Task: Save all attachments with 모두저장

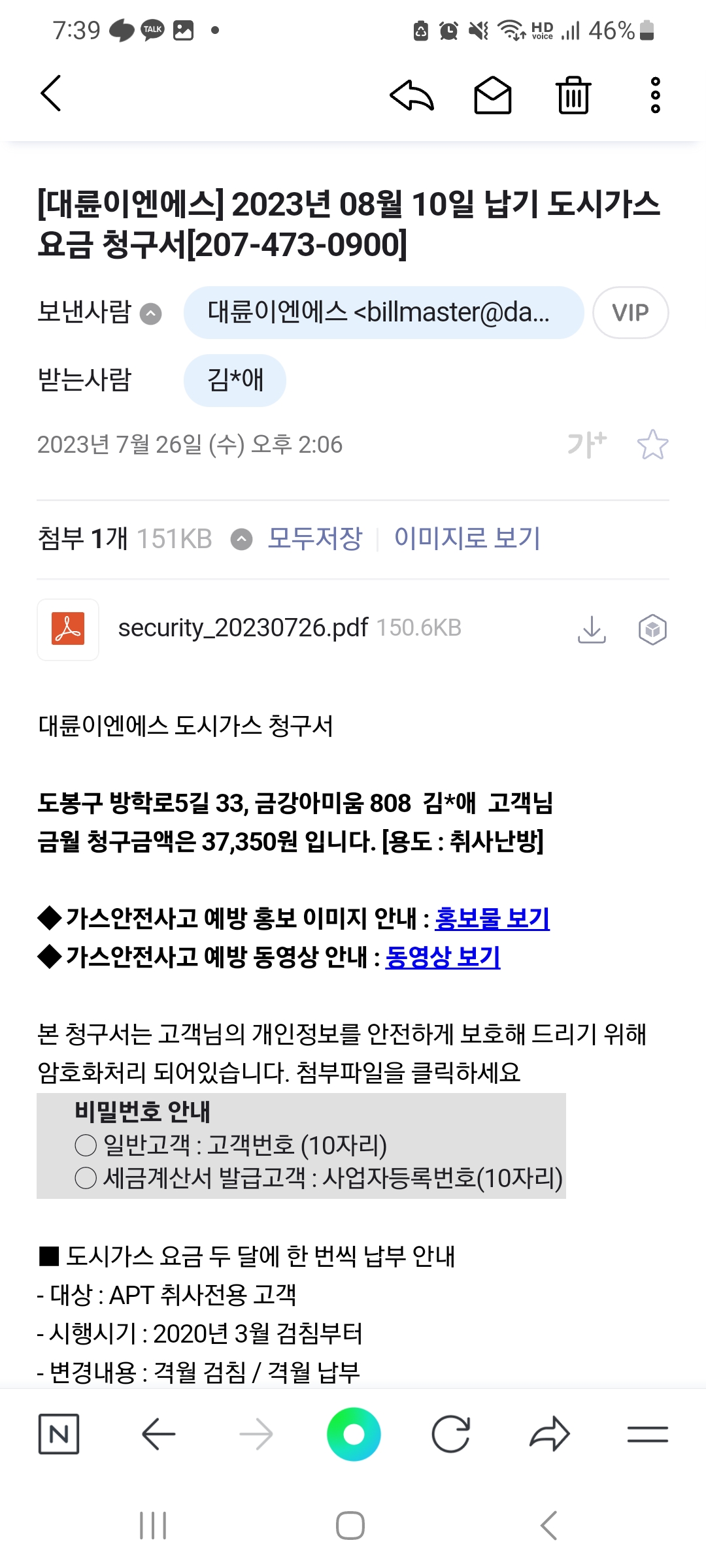Action: 315,539
